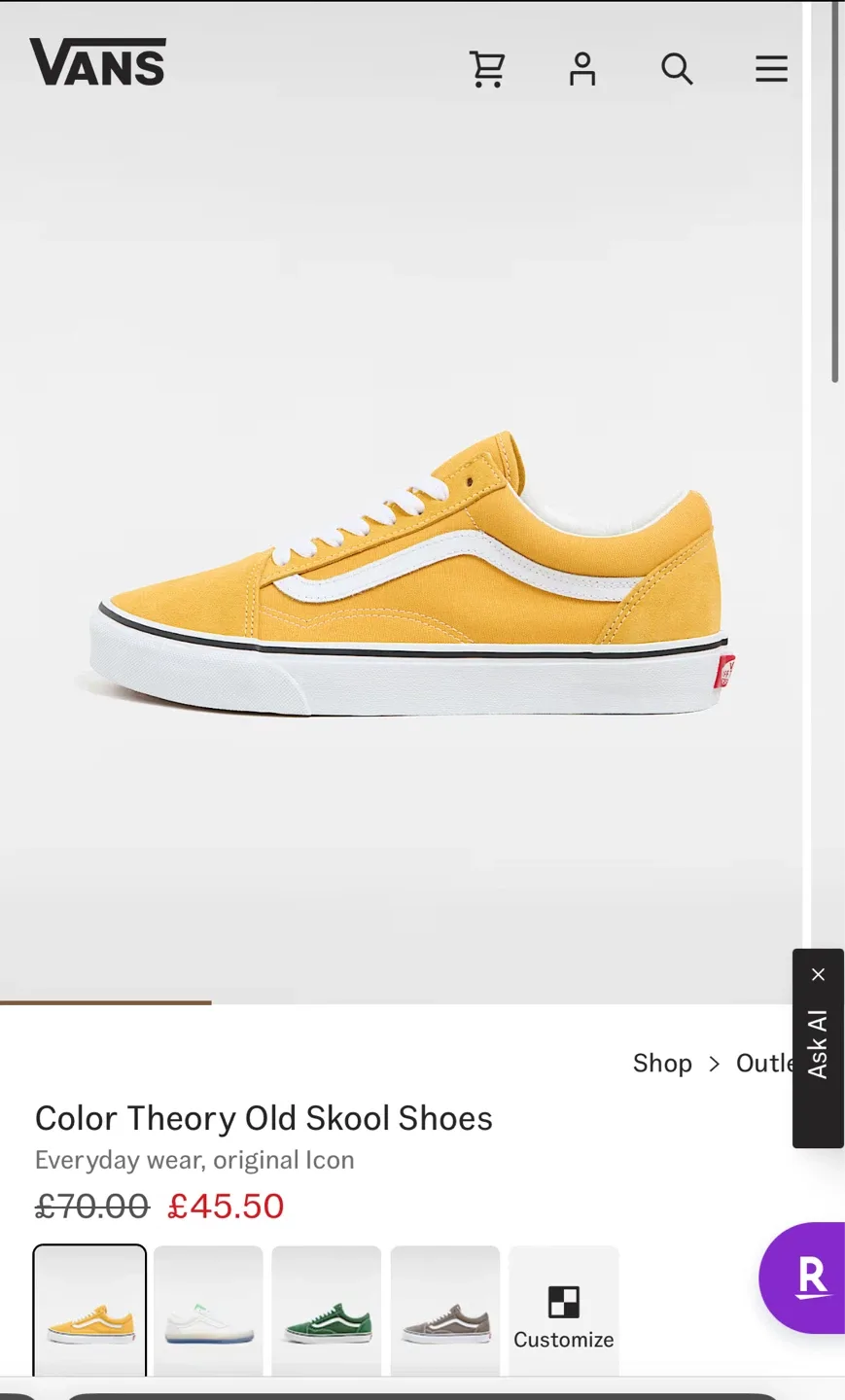Click the Vans logo
This screenshot has height=1400, width=845.
tap(97, 60)
